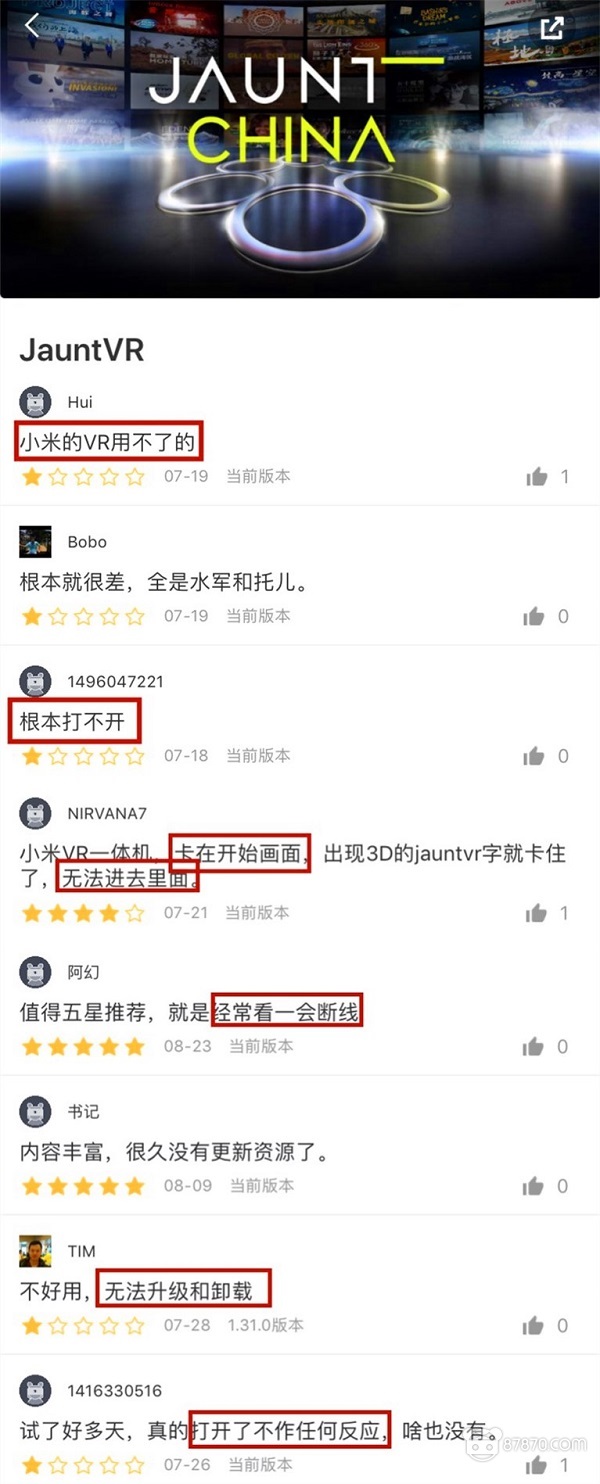The width and height of the screenshot is (600, 1484).
Task: Like 阿幻's five-star review
Action: (534, 1047)
